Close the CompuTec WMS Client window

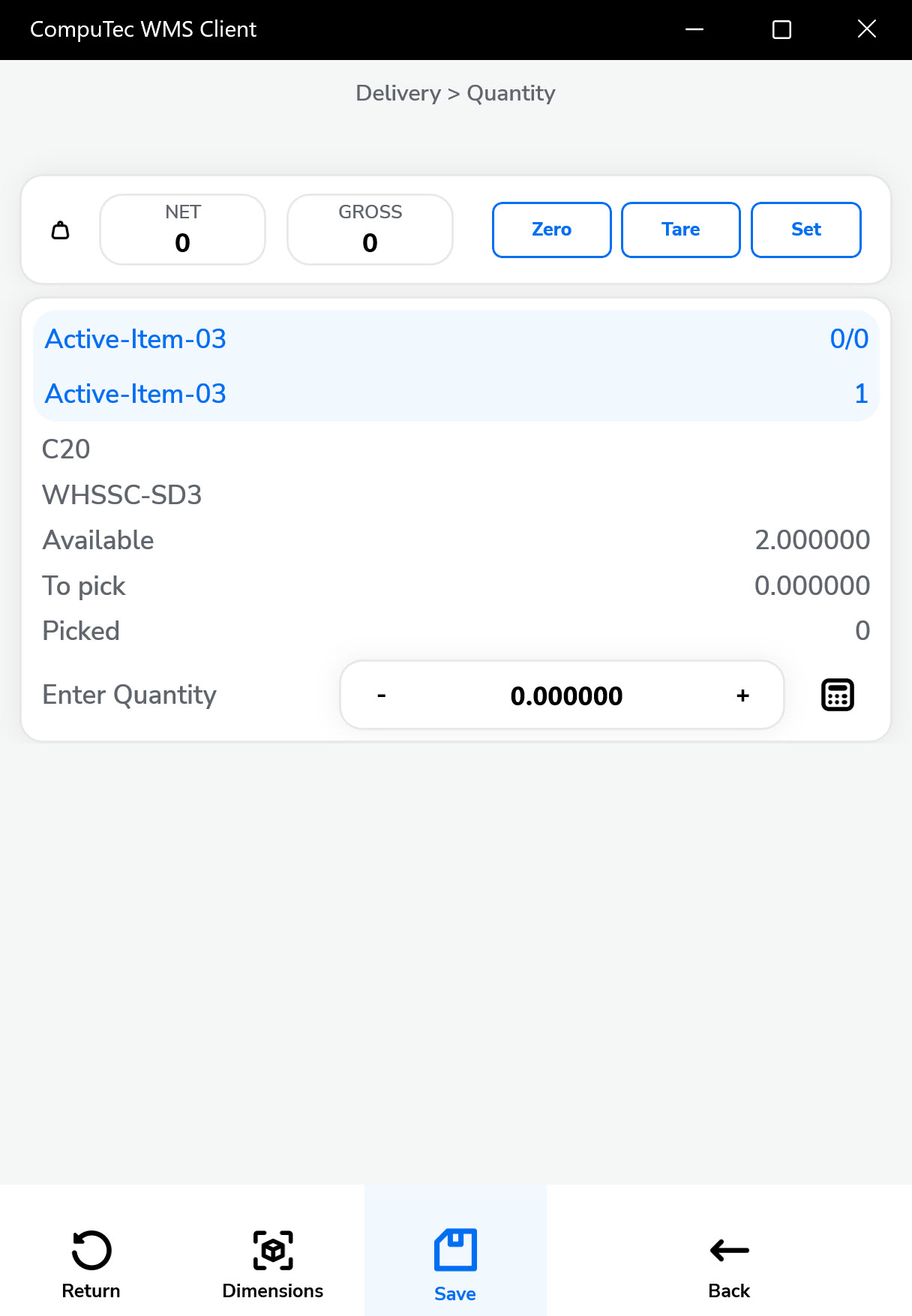click(x=866, y=29)
